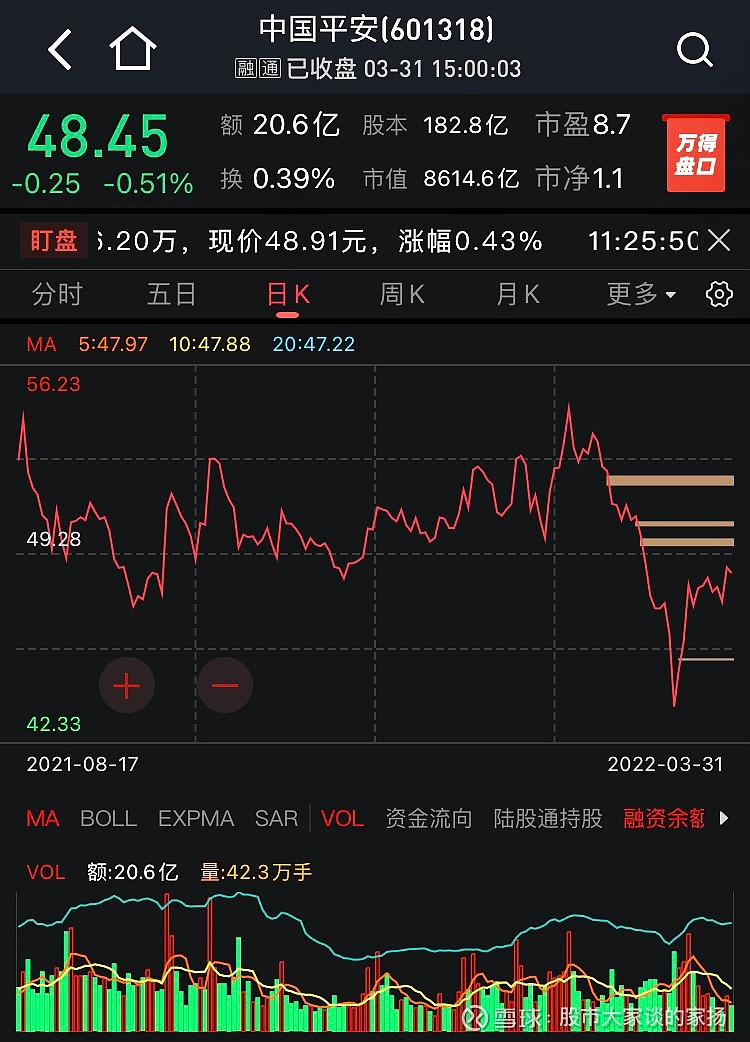This screenshot has width=750, height=1042.
Task: Select the 分时 intraday tab
Action: pyautogui.click(x=57, y=294)
